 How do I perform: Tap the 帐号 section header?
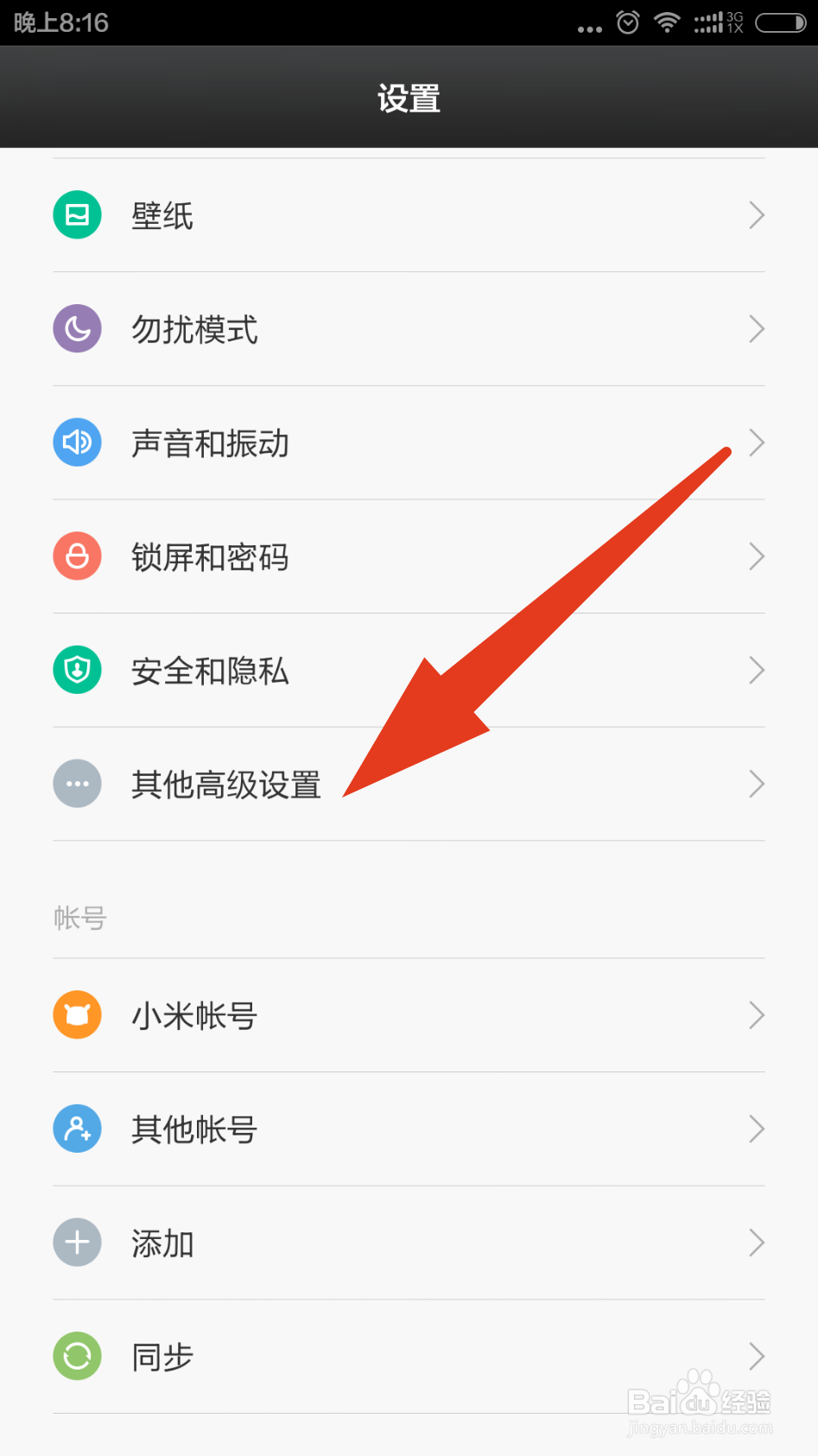click(x=80, y=919)
